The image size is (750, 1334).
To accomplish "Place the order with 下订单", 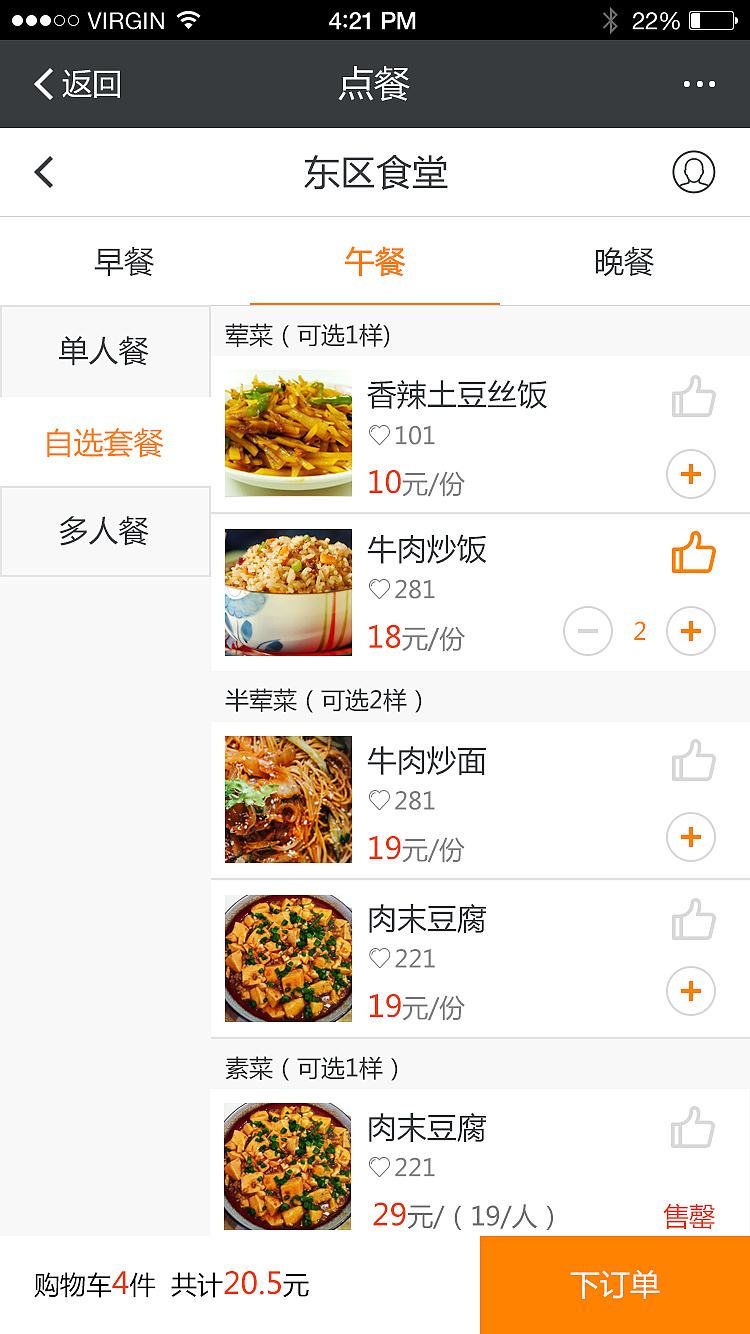I will (614, 1284).
